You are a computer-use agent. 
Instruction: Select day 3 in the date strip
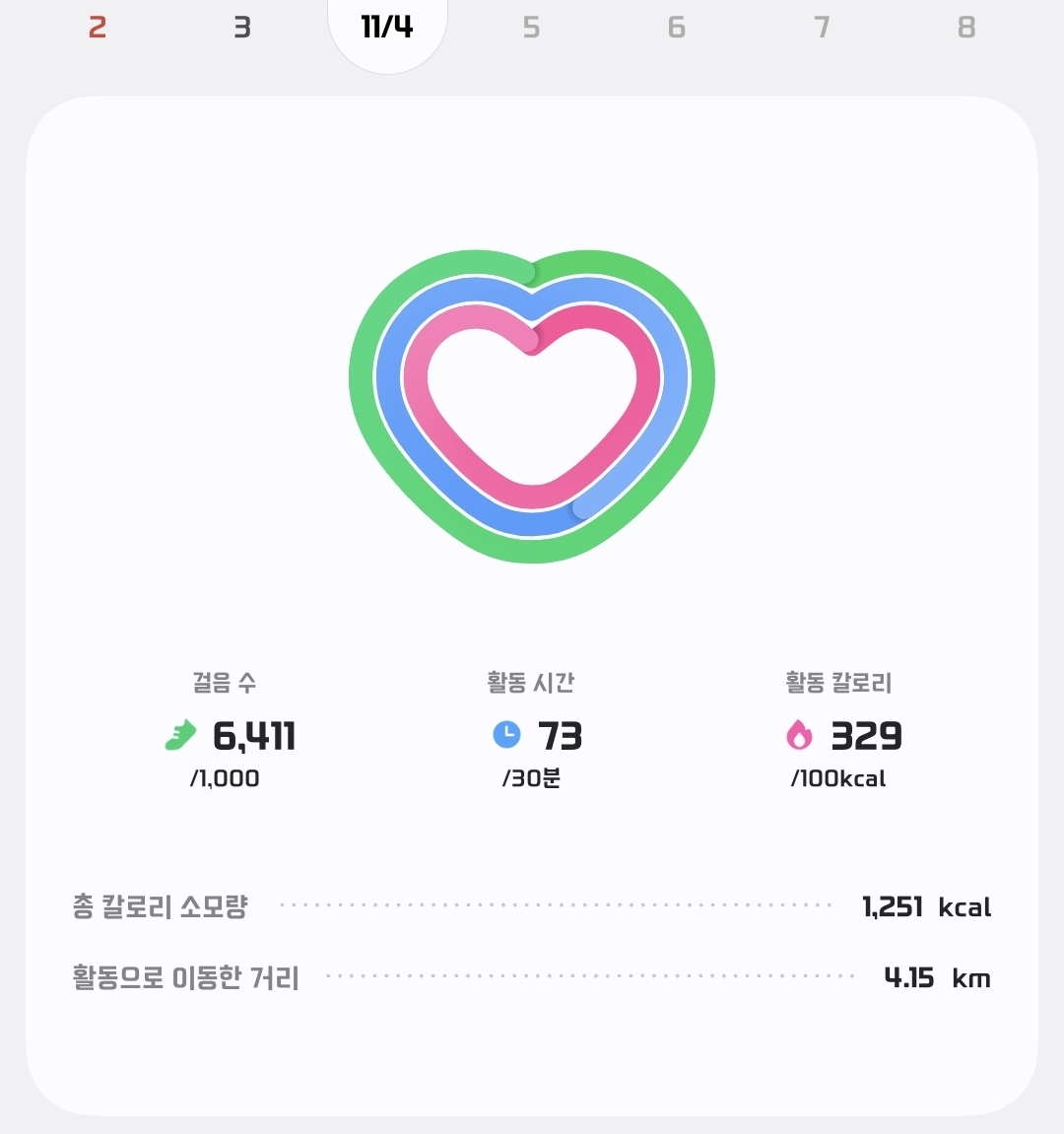[x=242, y=28]
